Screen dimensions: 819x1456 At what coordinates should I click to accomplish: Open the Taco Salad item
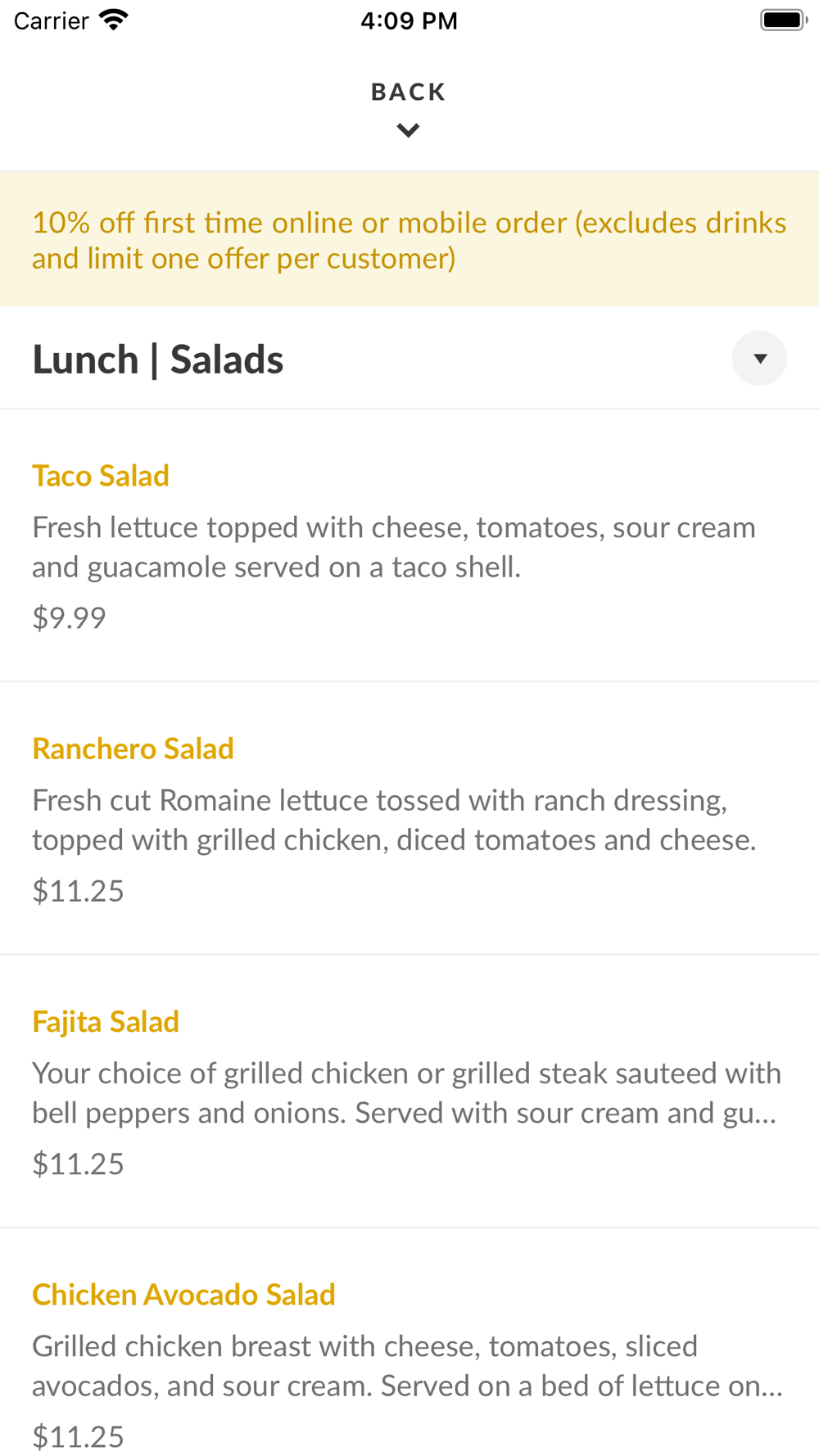pyautogui.click(x=101, y=476)
